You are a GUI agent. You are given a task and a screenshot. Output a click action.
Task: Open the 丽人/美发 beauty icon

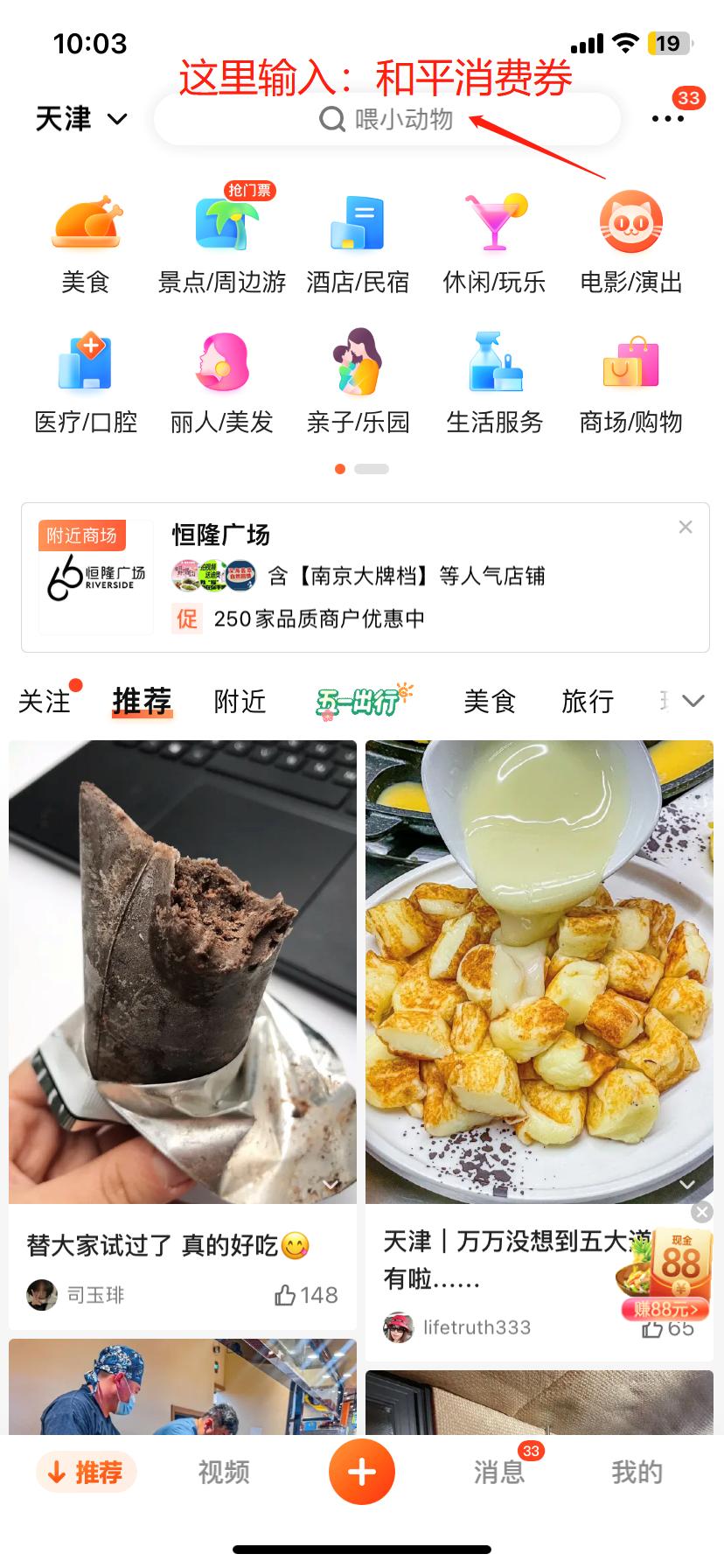point(222,372)
